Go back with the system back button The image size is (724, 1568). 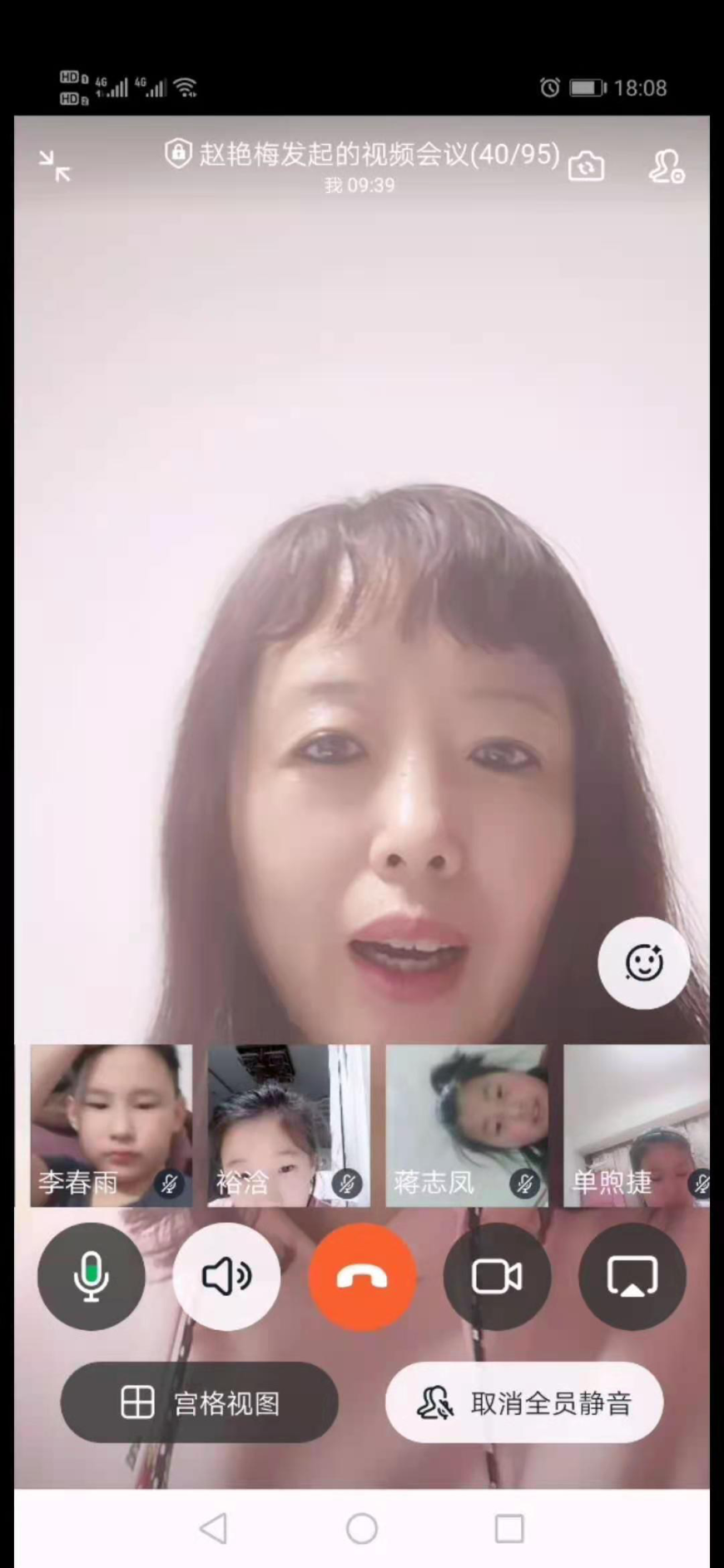point(214,1528)
